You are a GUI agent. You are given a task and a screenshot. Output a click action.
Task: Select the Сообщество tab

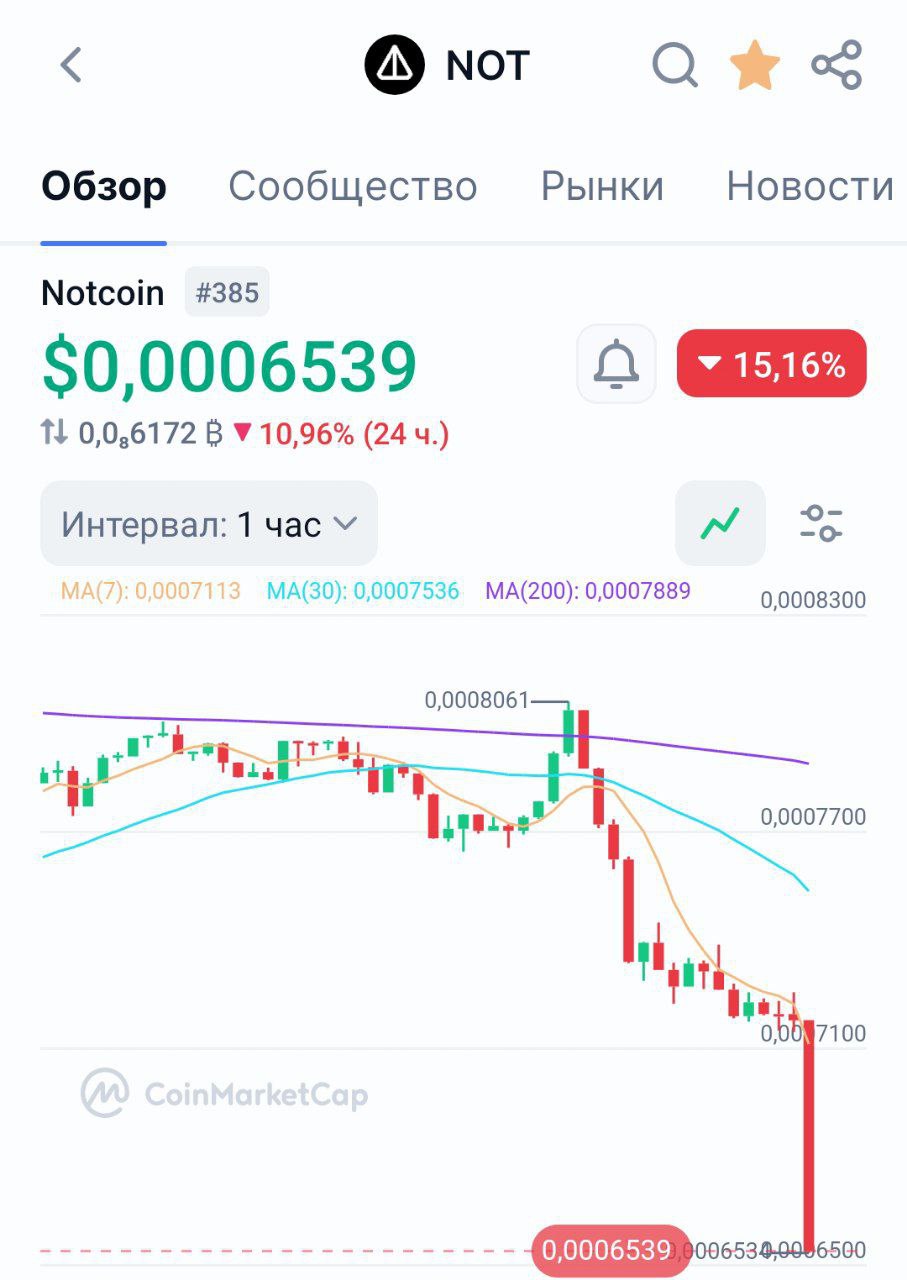pos(354,186)
